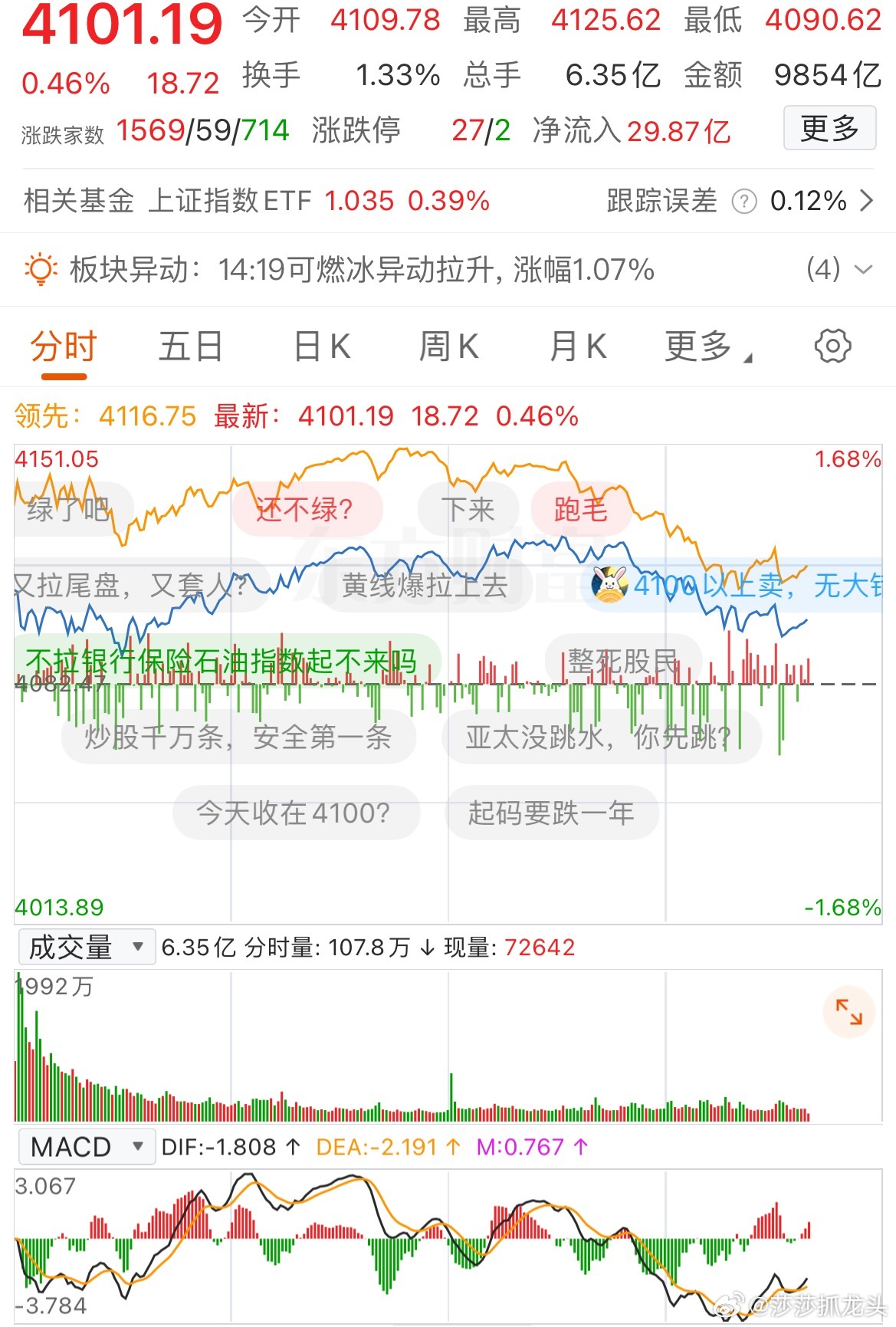
Task: Switch to the 五日 tab
Action: (188, 346)
